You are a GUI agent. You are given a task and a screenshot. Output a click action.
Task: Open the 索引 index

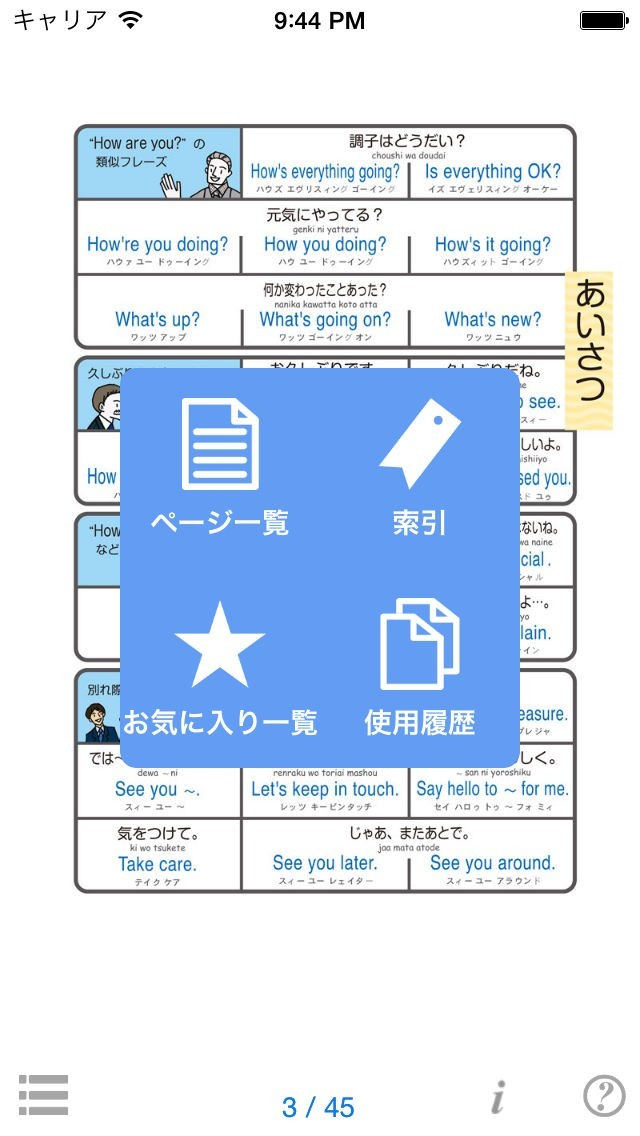(x=420, y=467)
